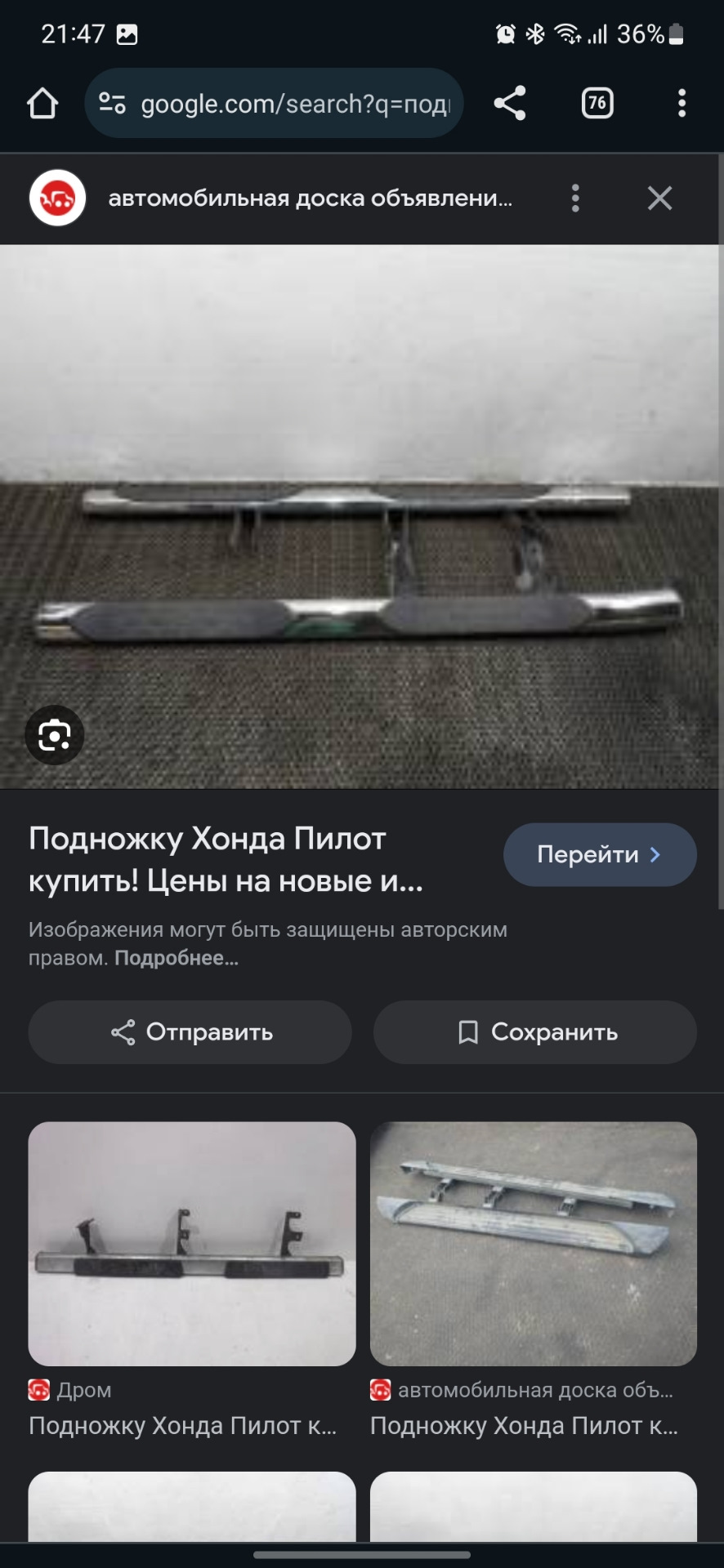Image resolution: width=724 pixels, height=1568 pixels.
Task: Open the browser three-dot overflow menu
Action: point(682,103)
